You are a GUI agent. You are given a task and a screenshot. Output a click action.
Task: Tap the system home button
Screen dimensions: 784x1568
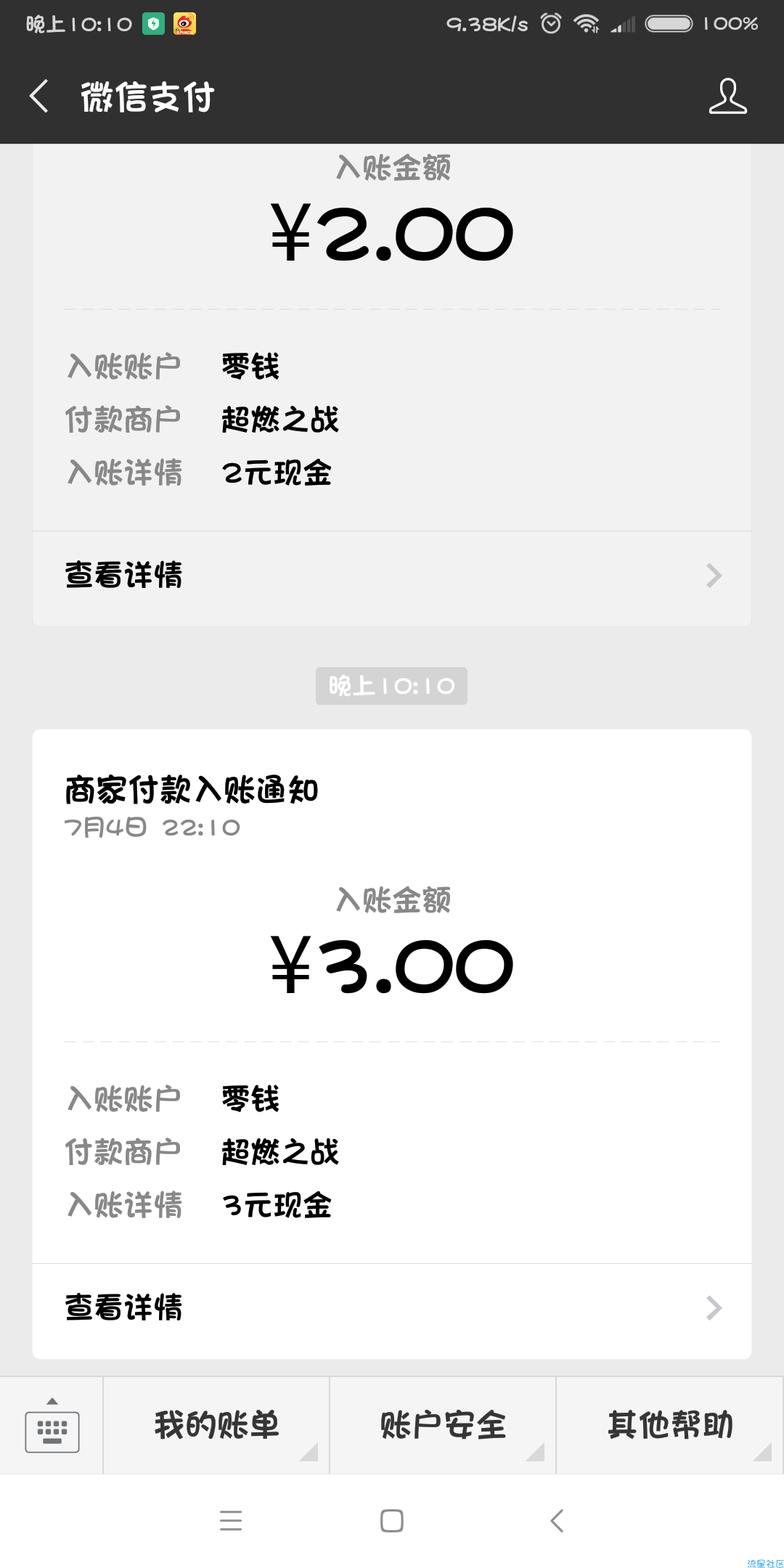tap(392, 1520)
